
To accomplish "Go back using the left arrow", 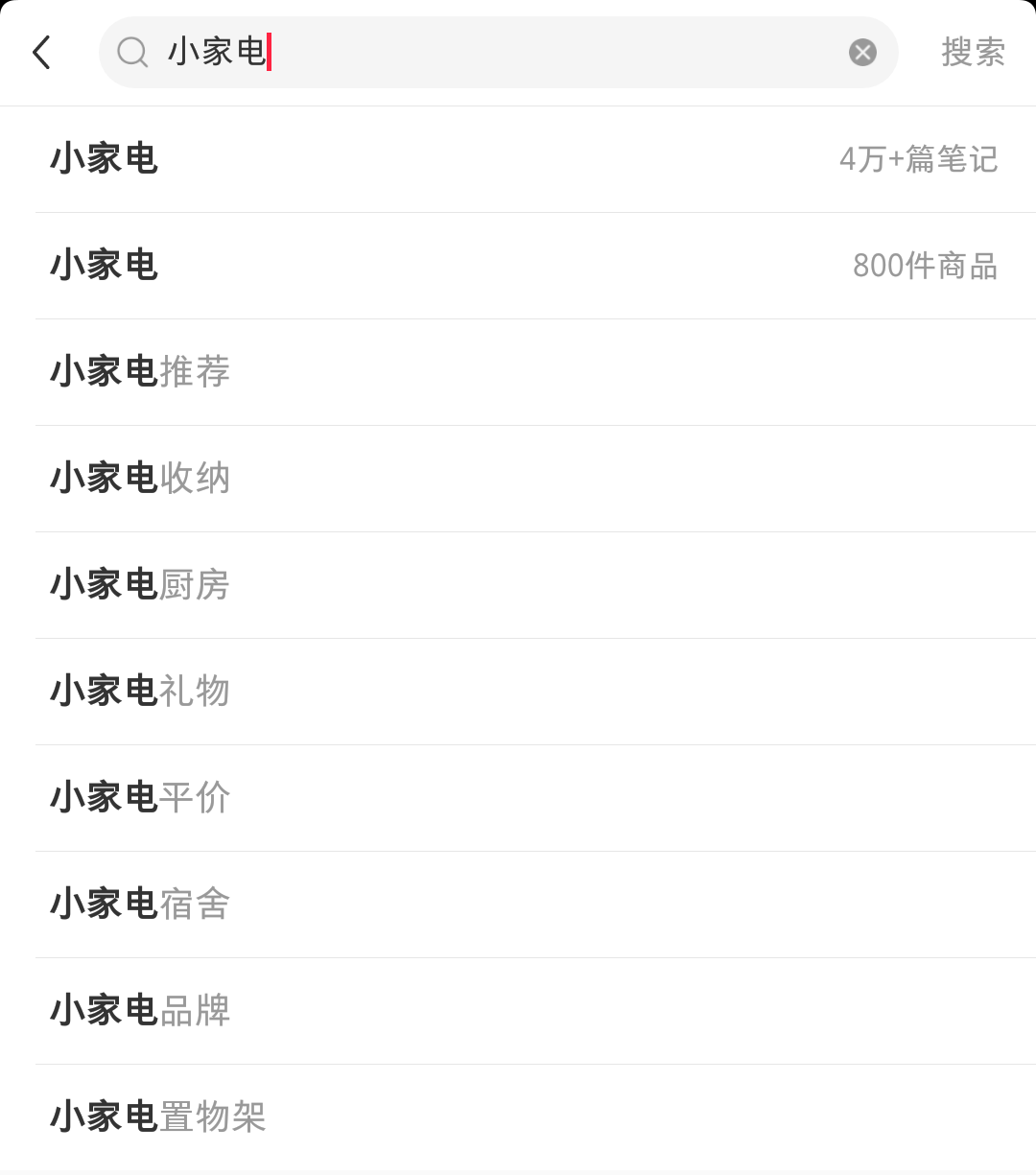I will pyautogui.click(x=42, y=52).
